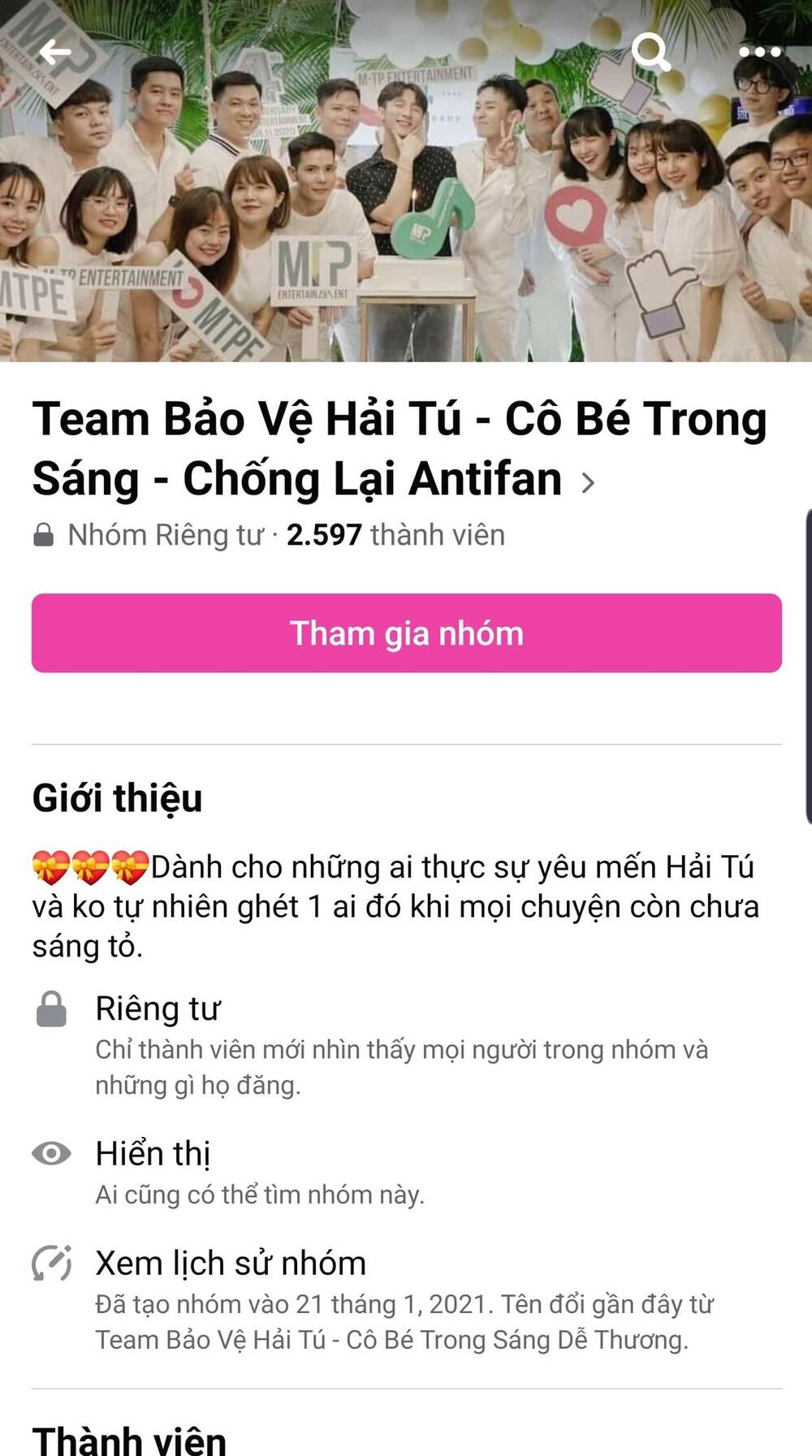Select the lock icon next to Riêng tư
The image size is (812, 1456).
tap(51, 1009)
